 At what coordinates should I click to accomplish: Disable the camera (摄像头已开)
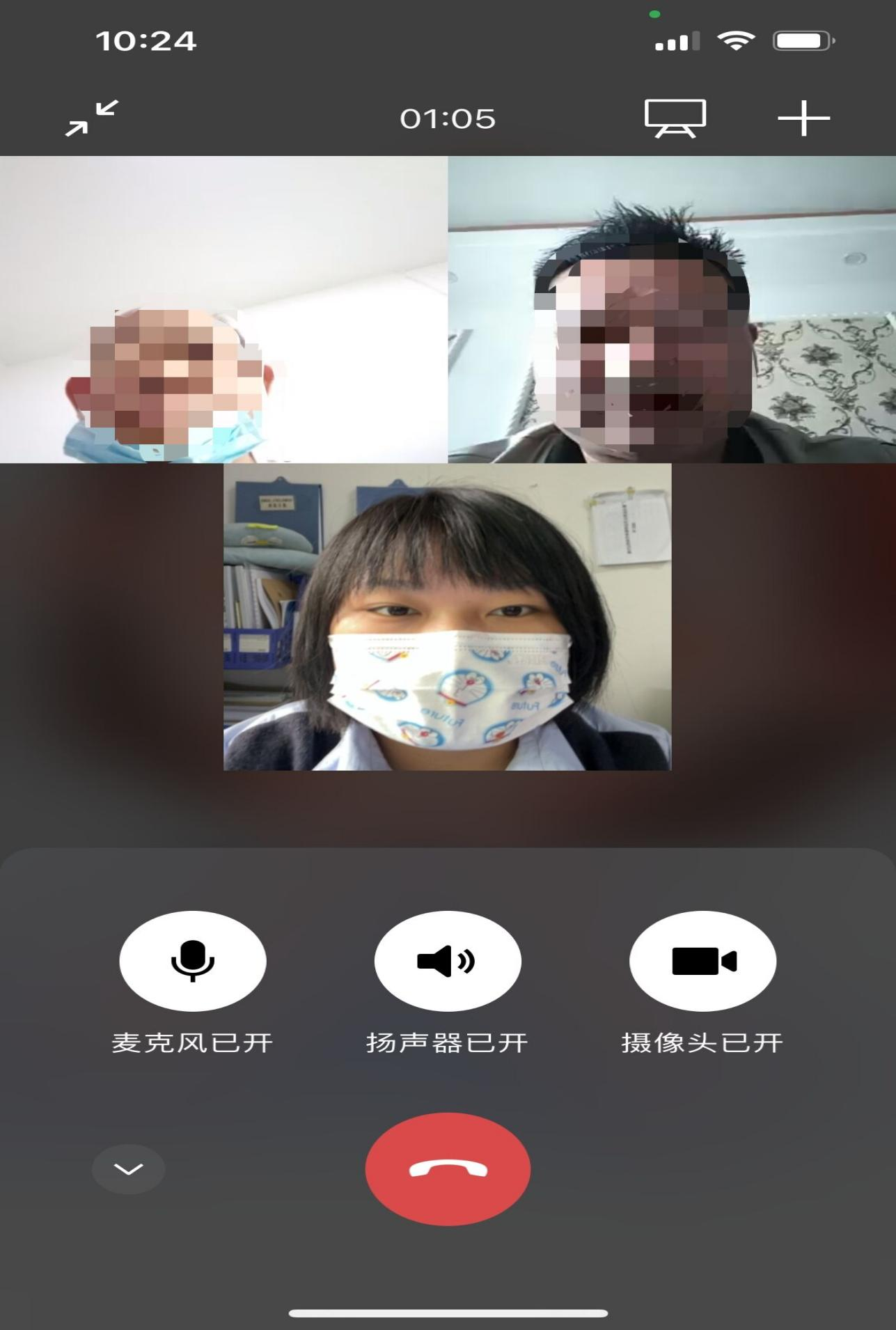702,961
